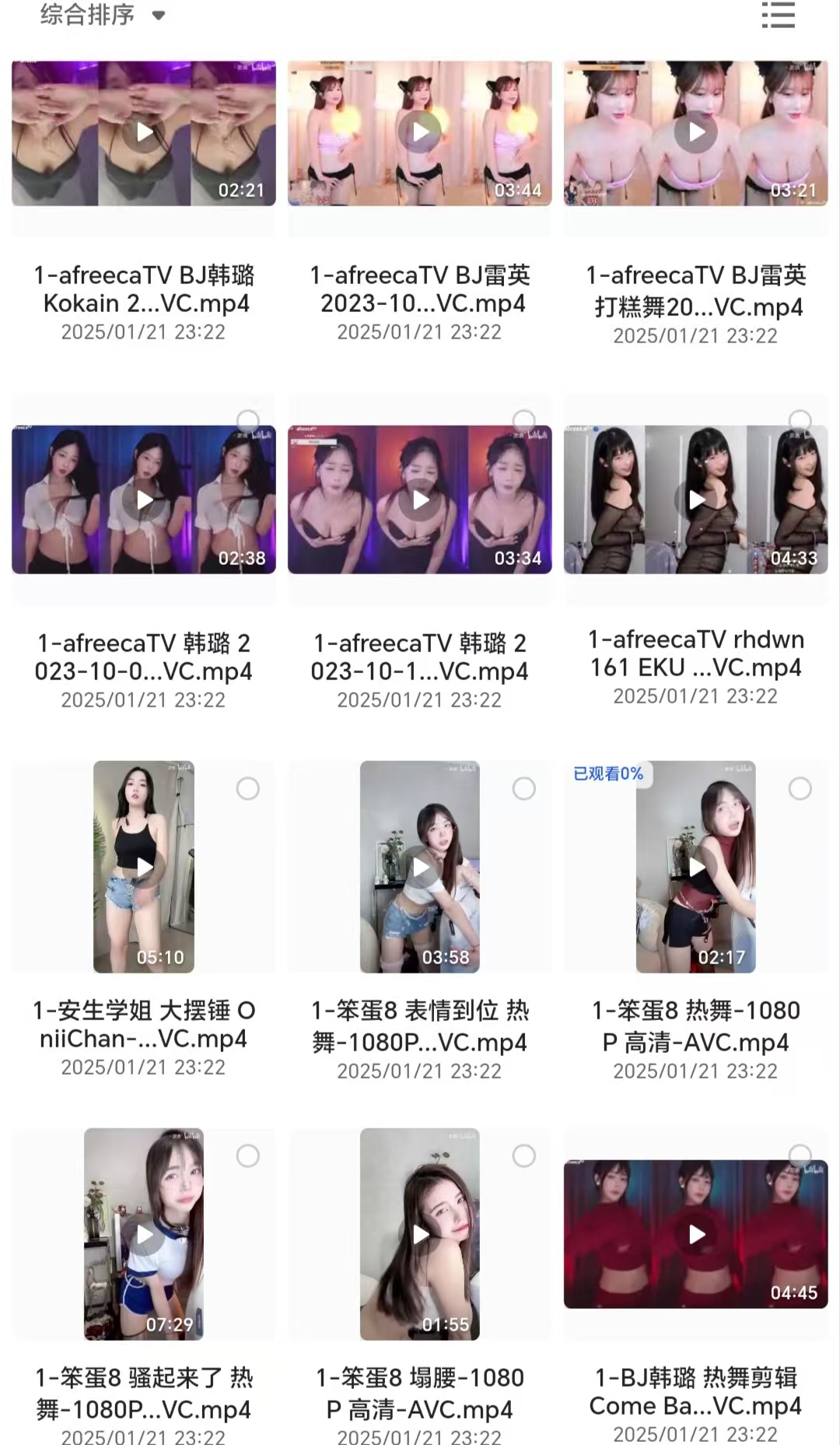Screen dimensions: 840x1445
Task: Play the 03:34 video file
Action: pyautogui.click(x=420, y=500)
